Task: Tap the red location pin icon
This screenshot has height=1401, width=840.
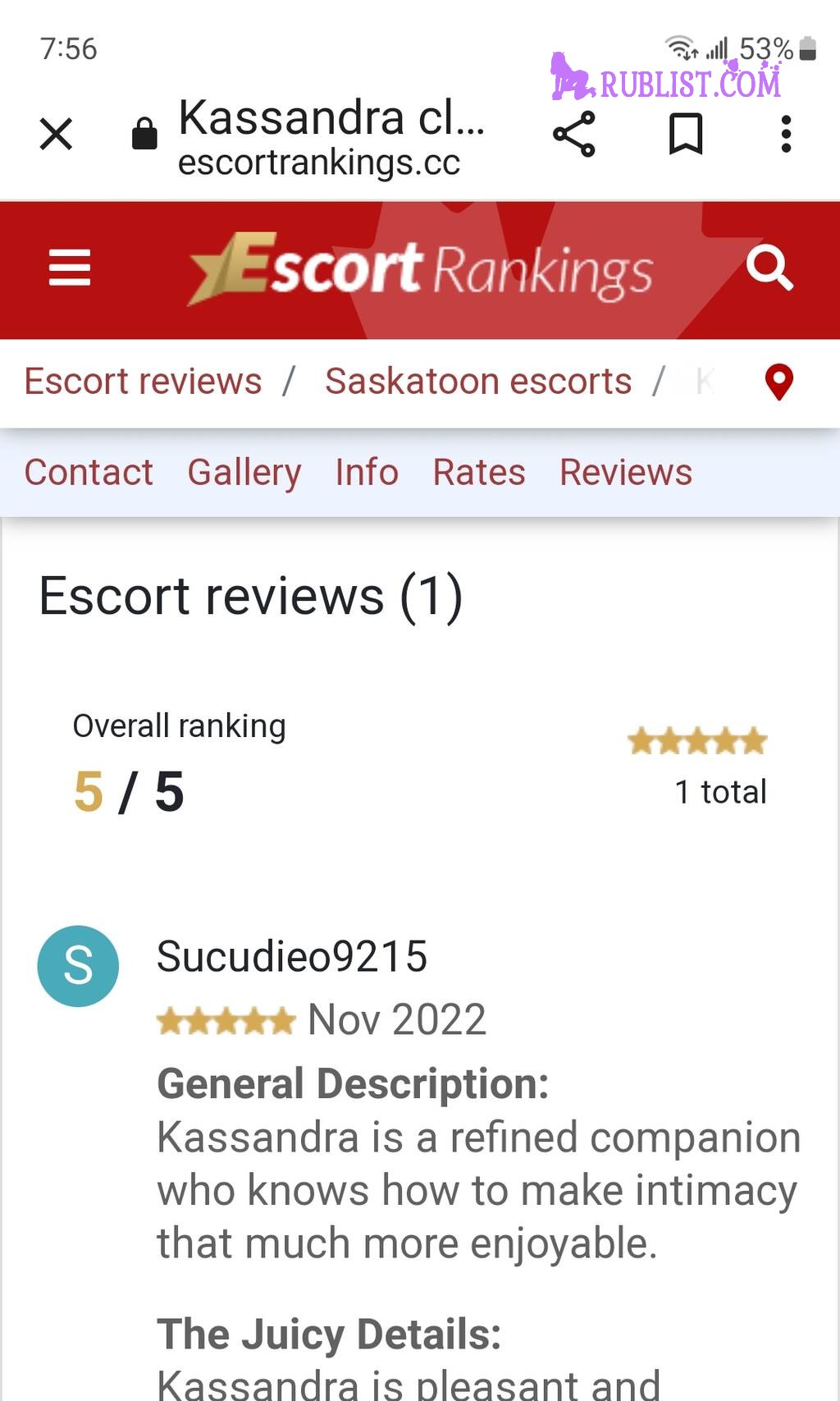Action: (x=778, y=382)
